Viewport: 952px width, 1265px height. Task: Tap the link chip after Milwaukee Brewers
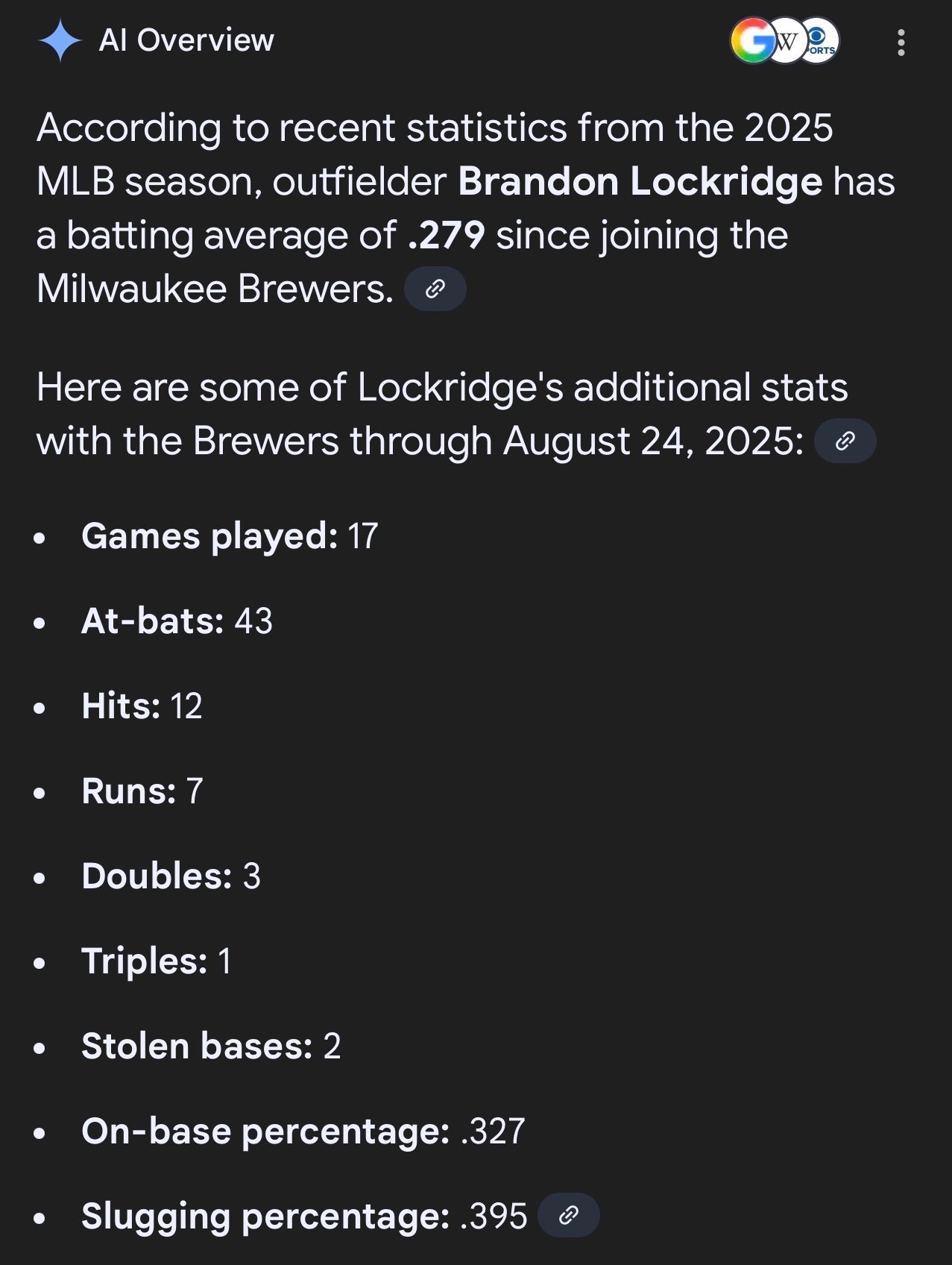[x=435, y=289]
